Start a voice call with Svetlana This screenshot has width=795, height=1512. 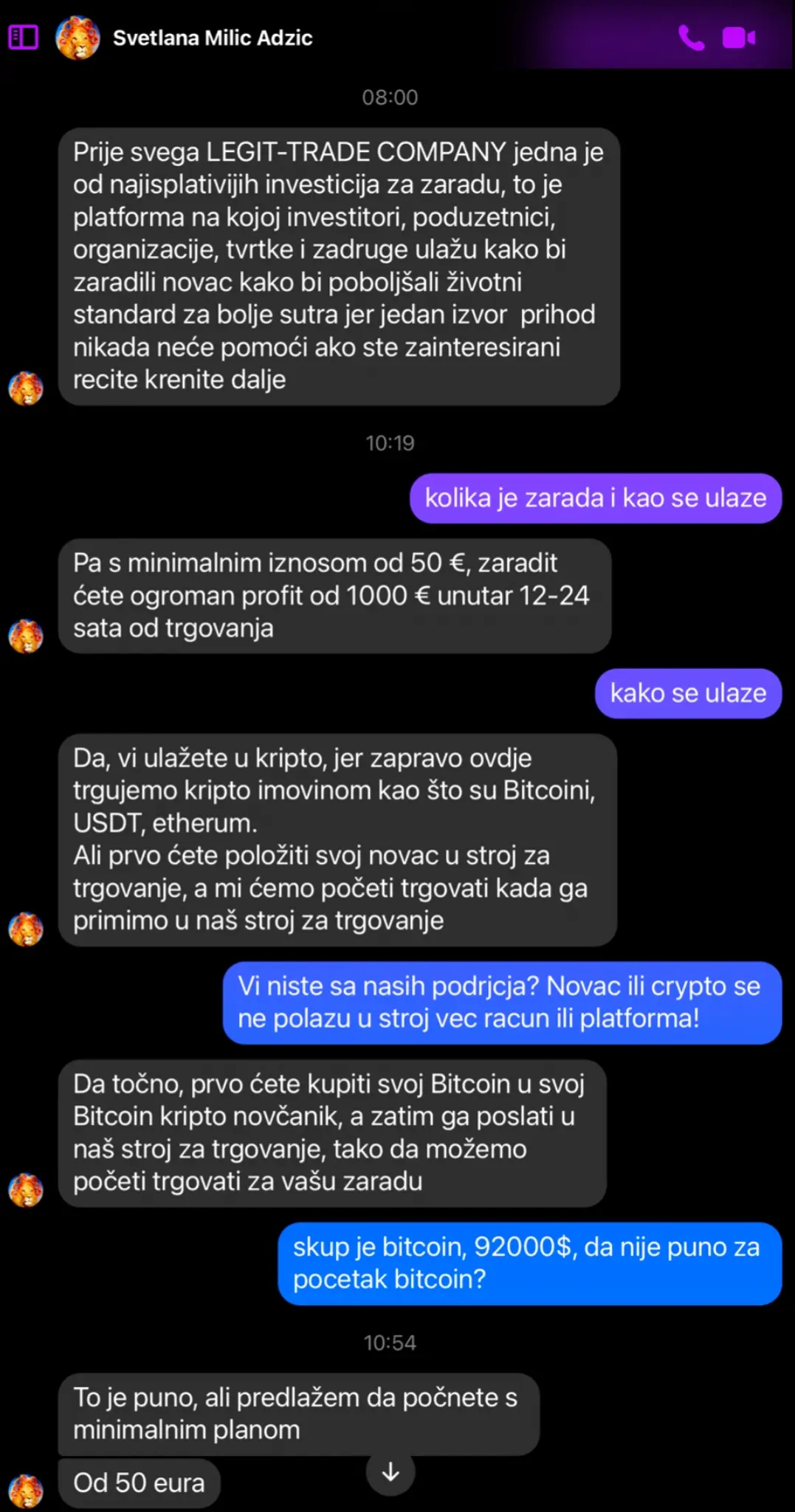pyautogui.click(x=691, y=38)
